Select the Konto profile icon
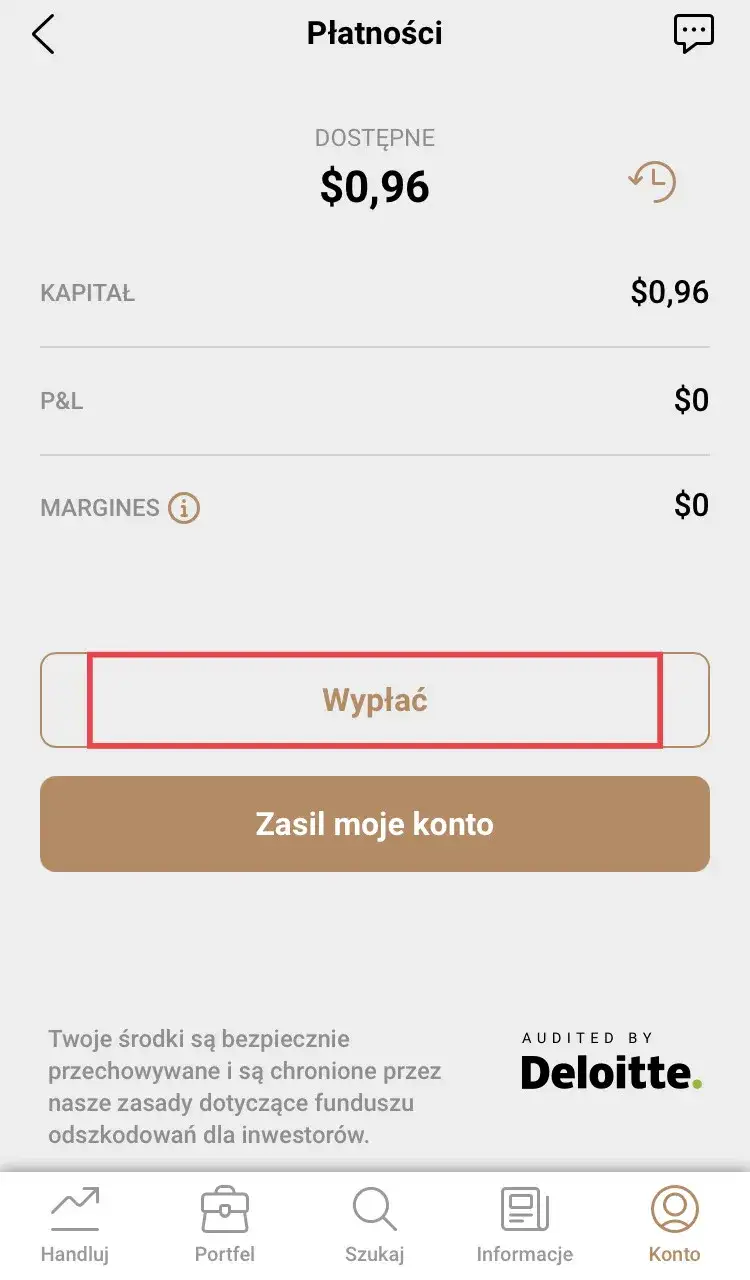750x1280 pixels. 674,1207
